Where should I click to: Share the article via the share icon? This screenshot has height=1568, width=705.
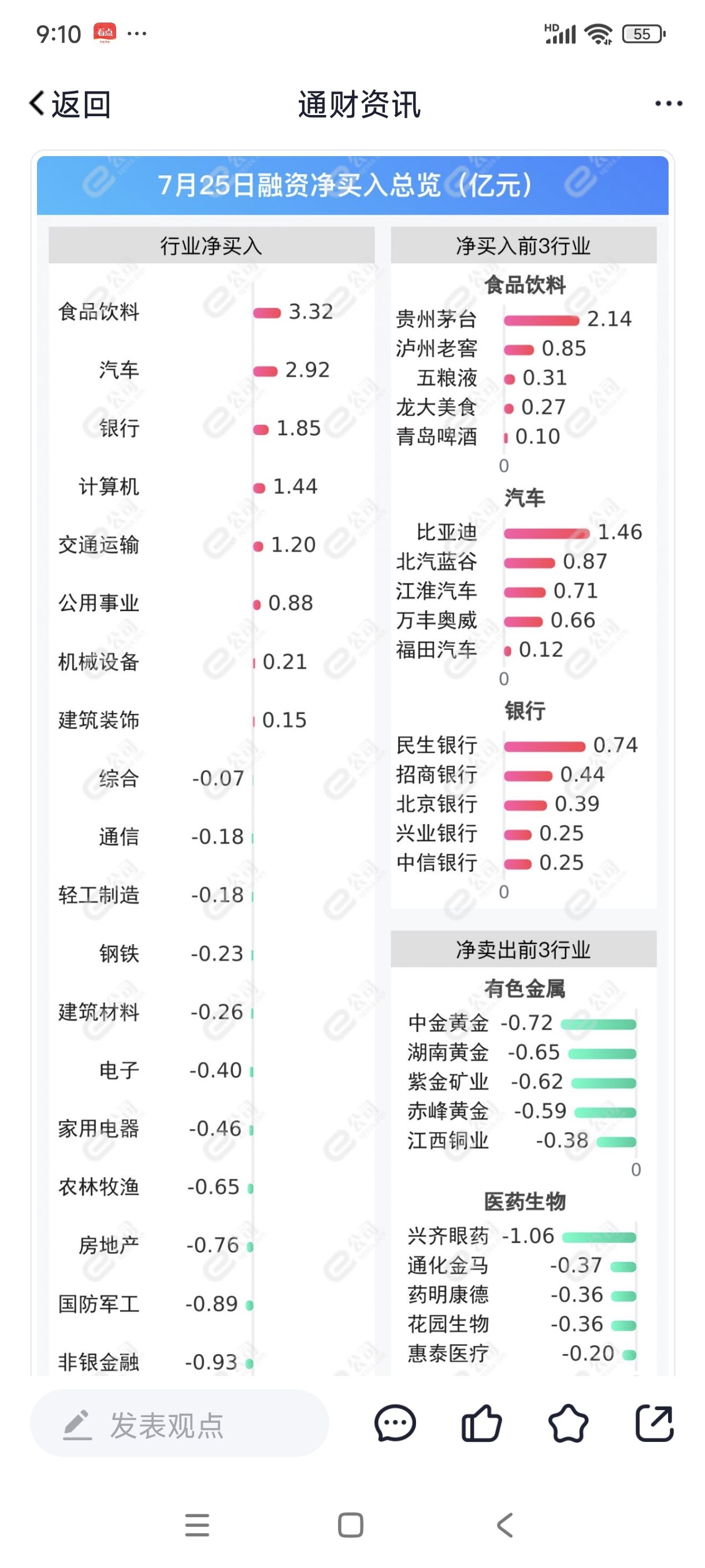[655, 1425]
